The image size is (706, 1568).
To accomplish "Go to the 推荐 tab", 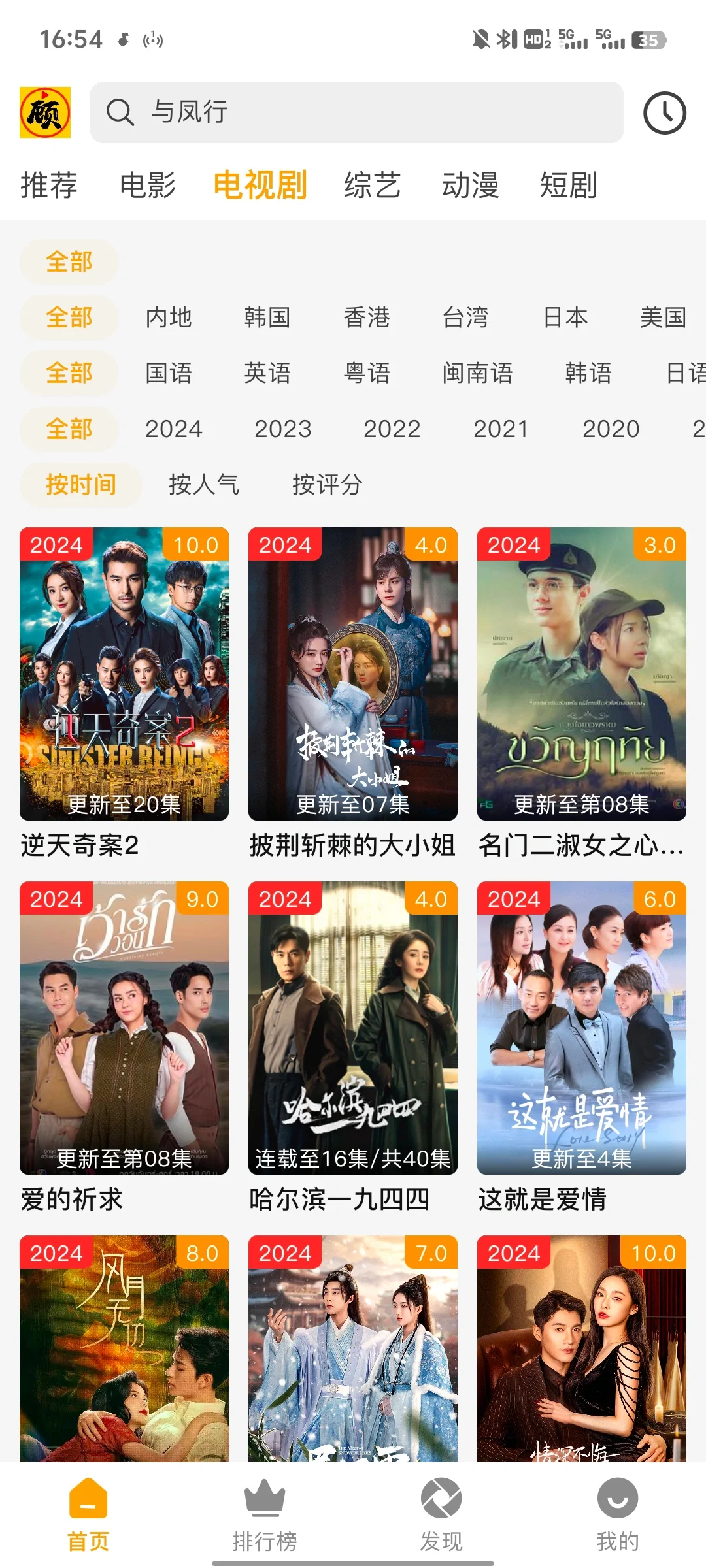I will point(49,186).
